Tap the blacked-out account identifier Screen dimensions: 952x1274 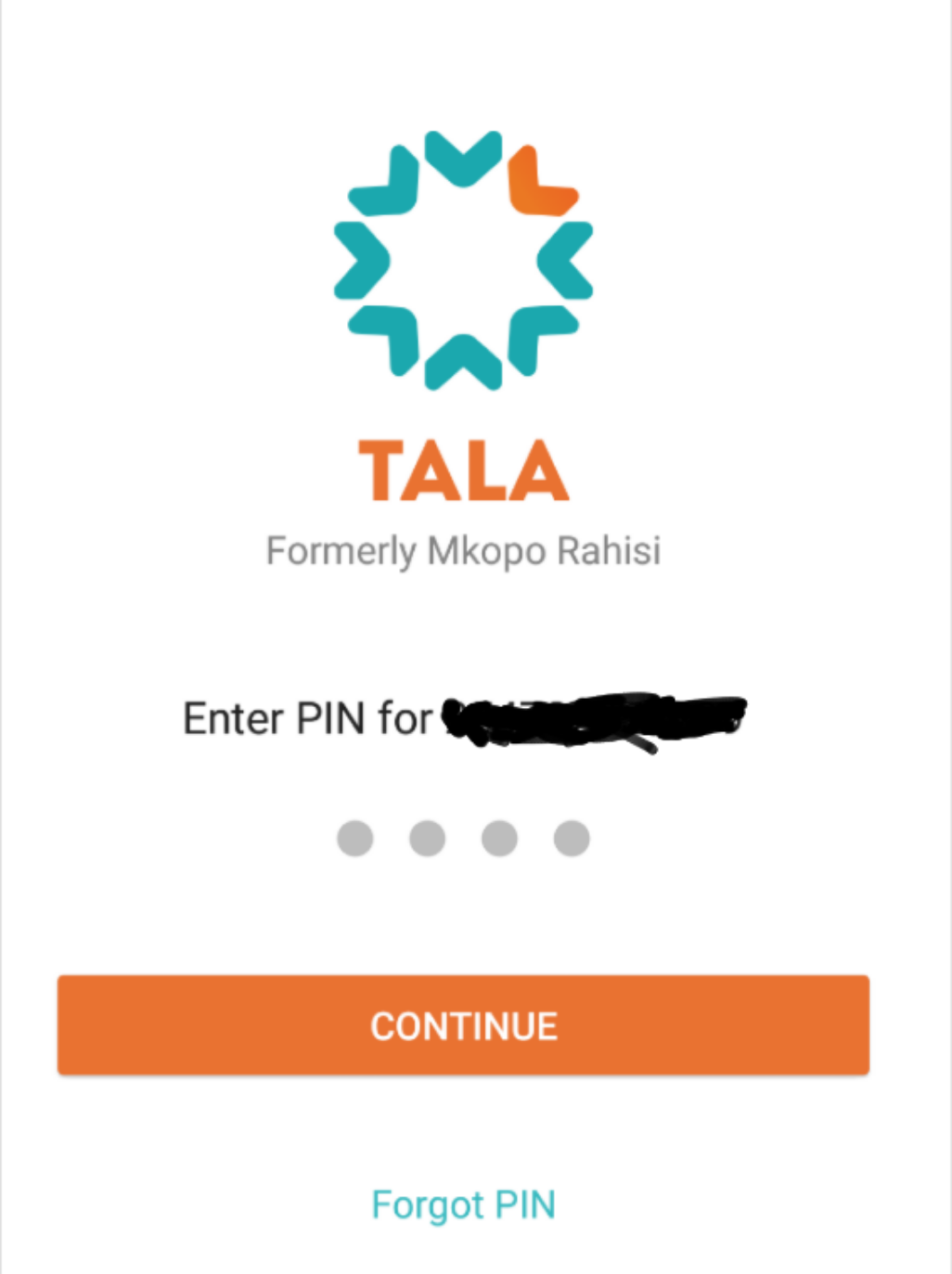pyautogui.click(x=594, y=719)
